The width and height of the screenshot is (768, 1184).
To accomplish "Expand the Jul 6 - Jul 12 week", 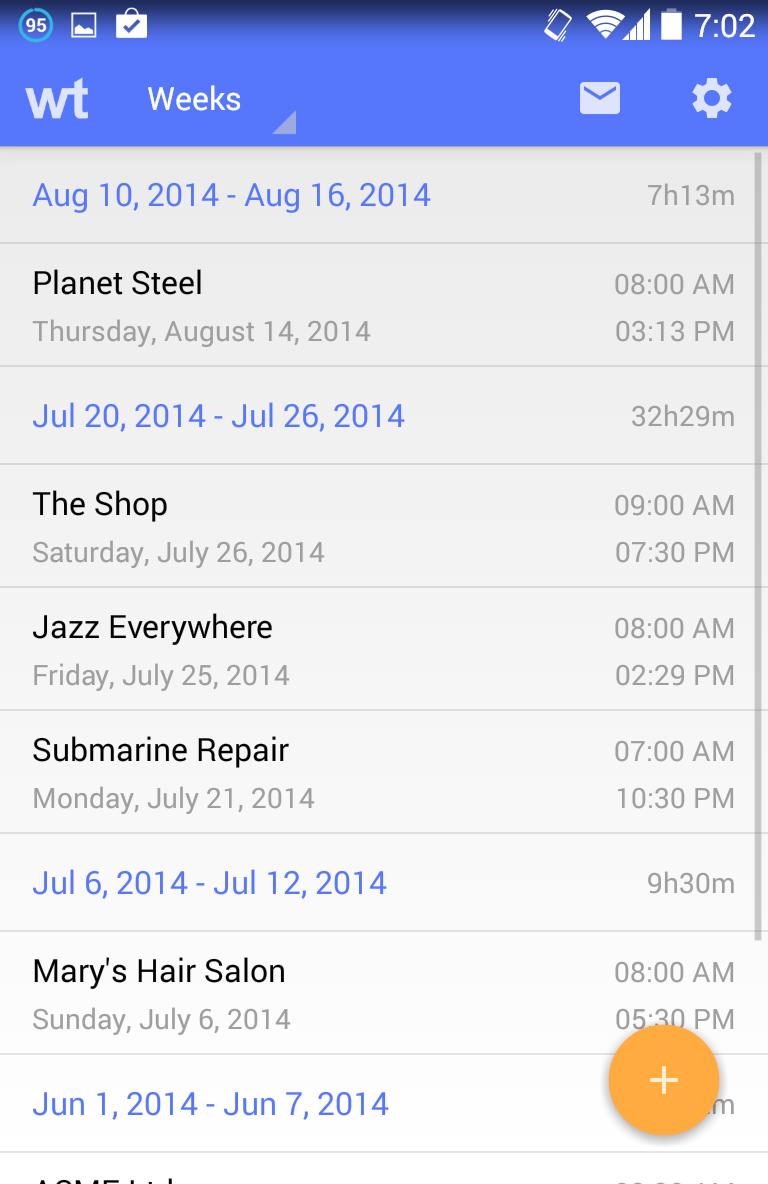I will [210, 882].
